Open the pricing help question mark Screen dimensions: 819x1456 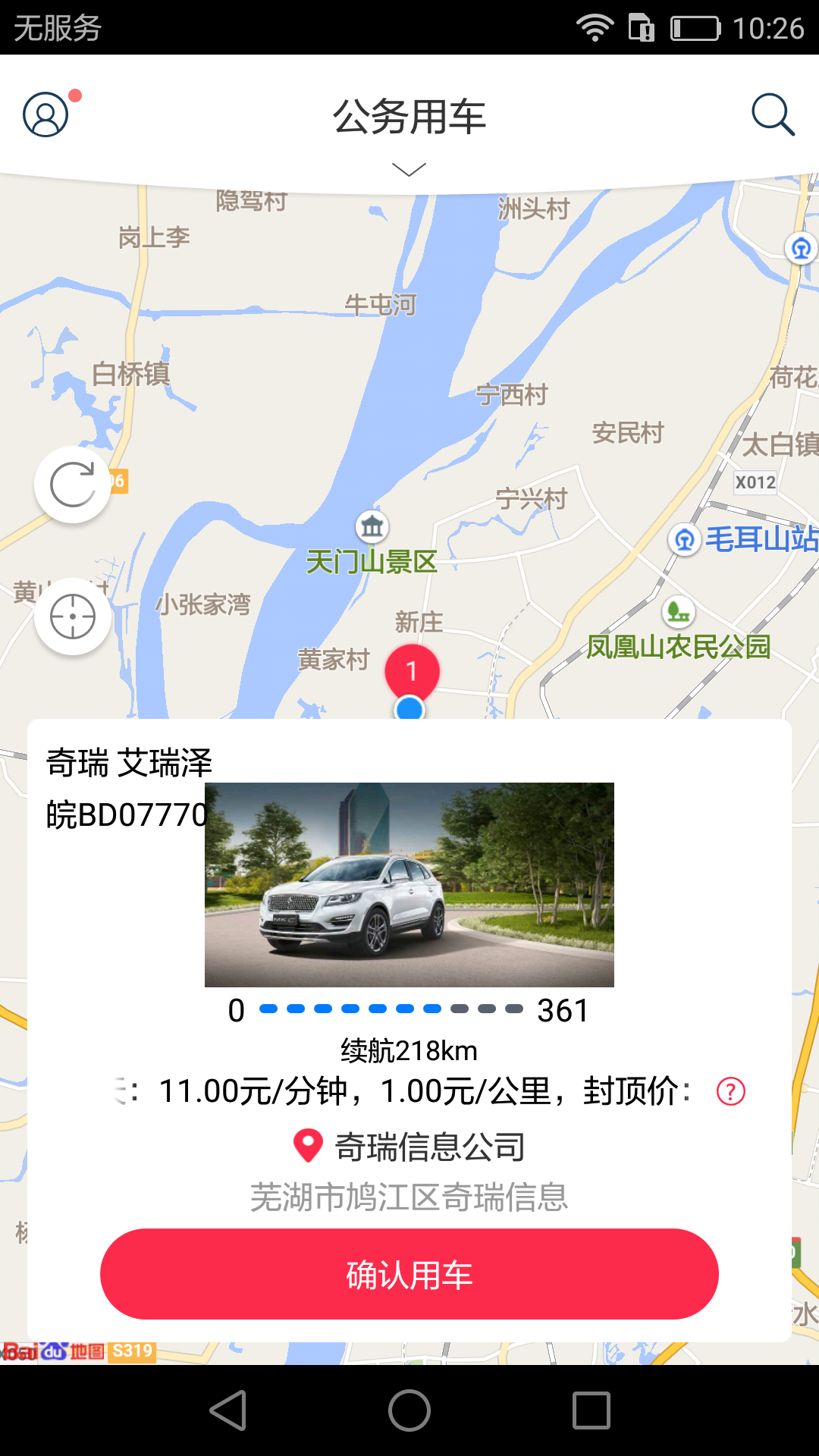731,1092
